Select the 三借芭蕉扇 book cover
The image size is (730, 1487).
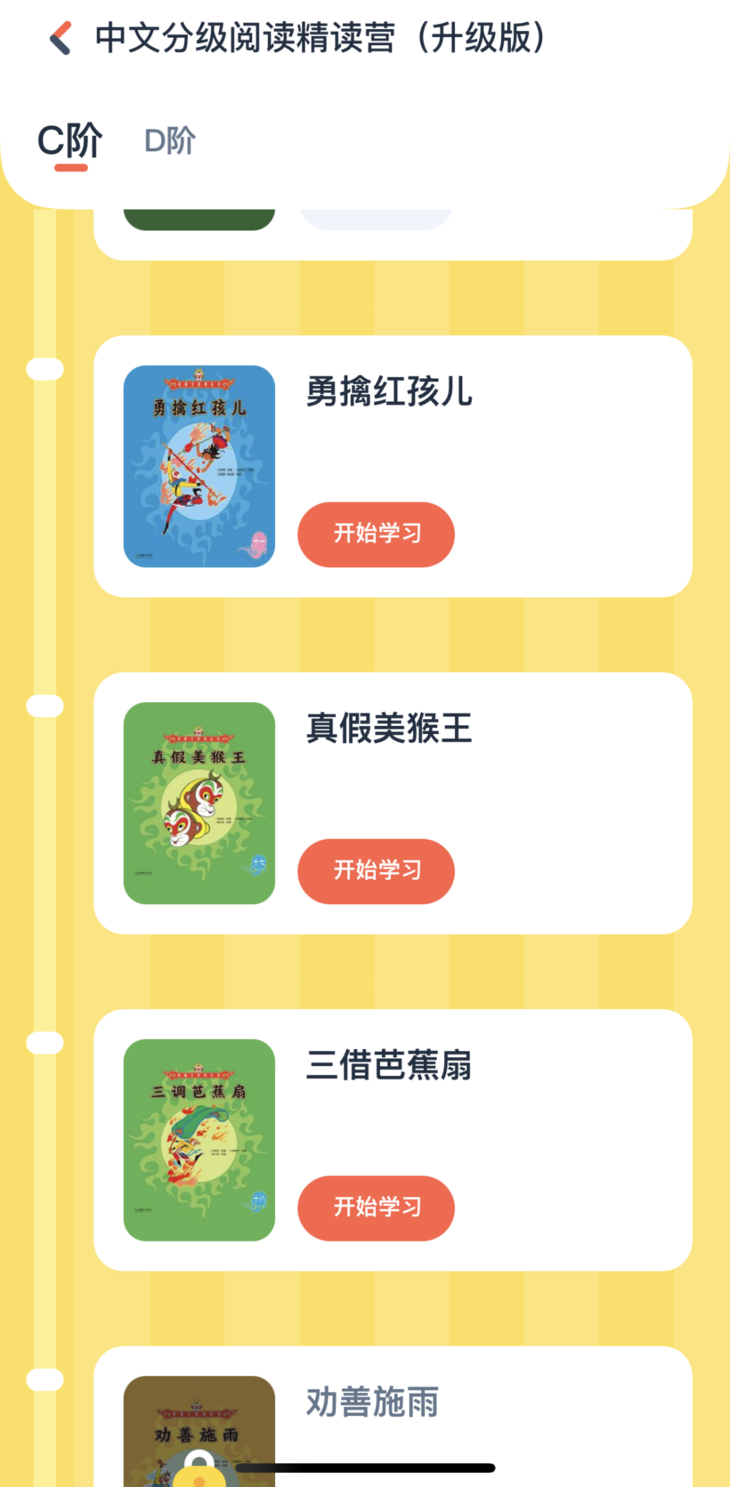199,1139
